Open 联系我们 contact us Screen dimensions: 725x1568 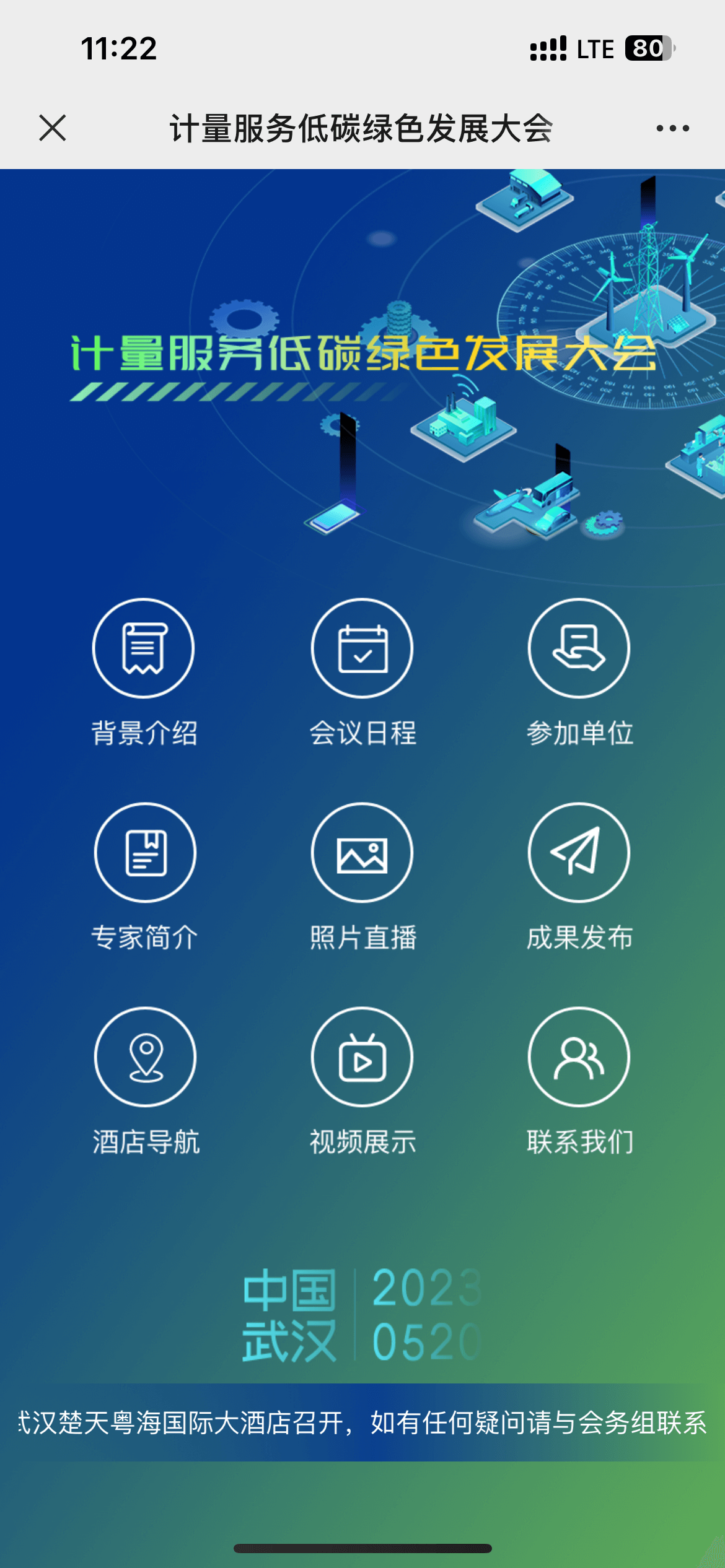pyautogui.click(x=579, y=1057)
